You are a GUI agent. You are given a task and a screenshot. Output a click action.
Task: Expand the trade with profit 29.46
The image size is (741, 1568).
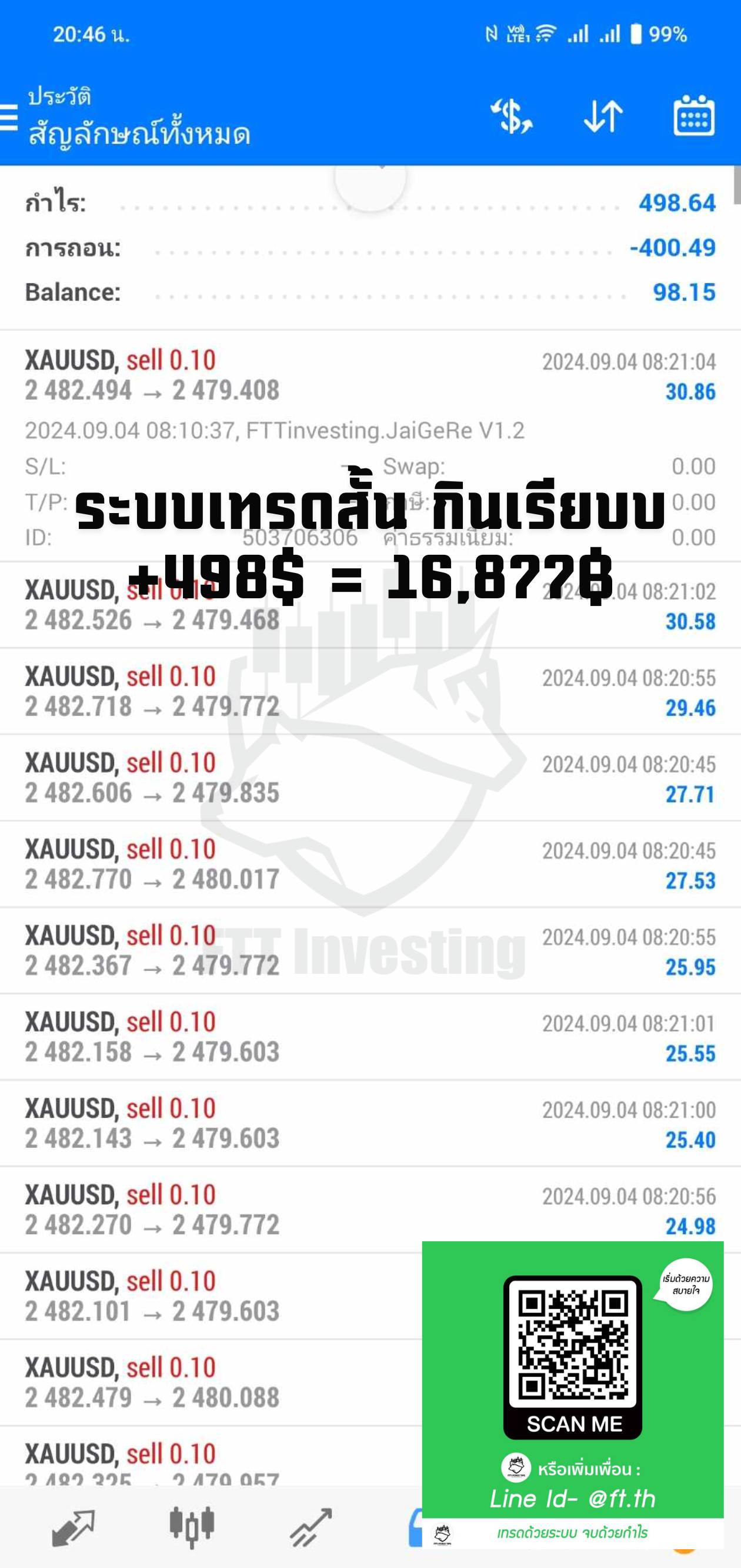pyautogui.click(x=370, y=692)
